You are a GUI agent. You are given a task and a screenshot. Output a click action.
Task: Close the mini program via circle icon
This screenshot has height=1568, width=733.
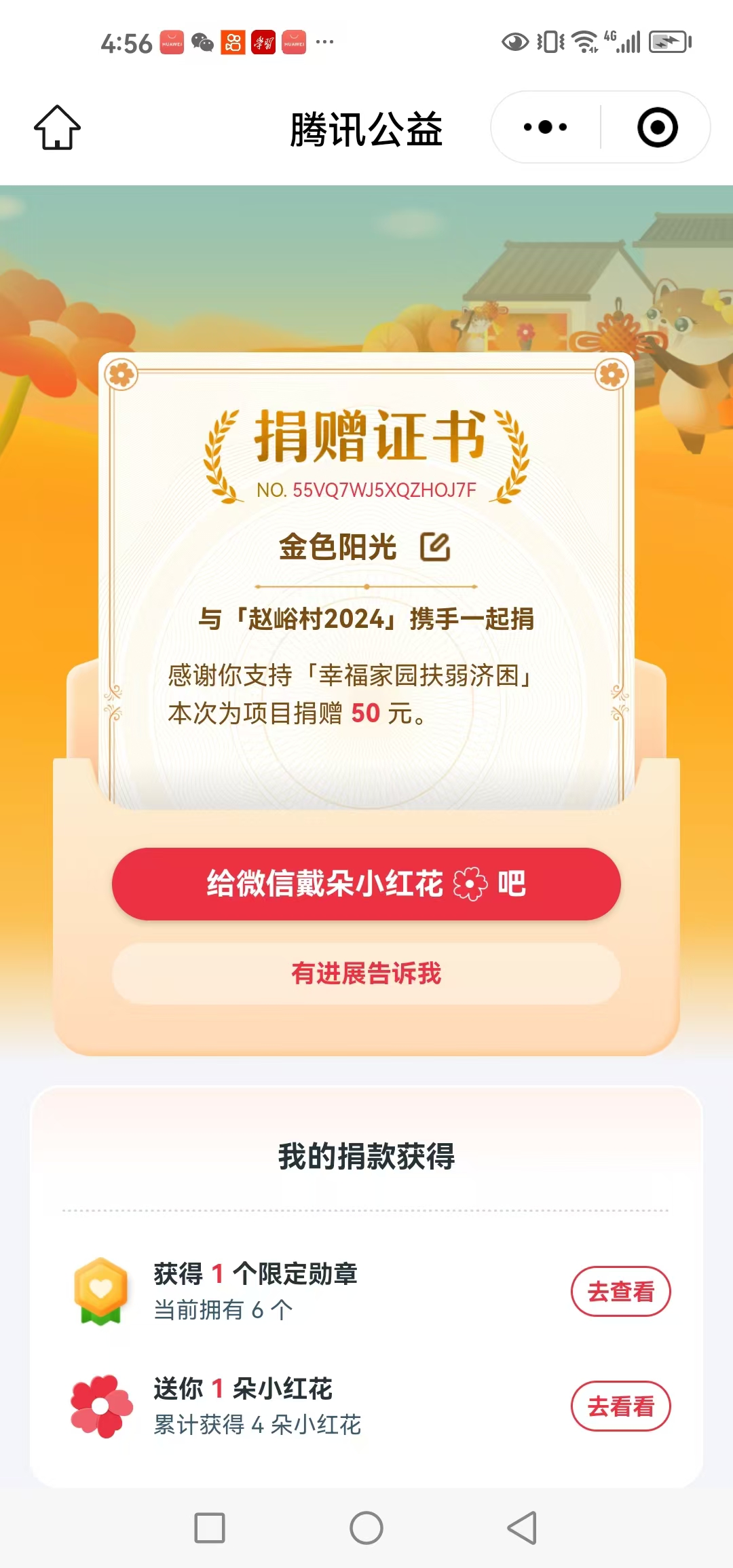pyautogui.click(x=657, y=128)
